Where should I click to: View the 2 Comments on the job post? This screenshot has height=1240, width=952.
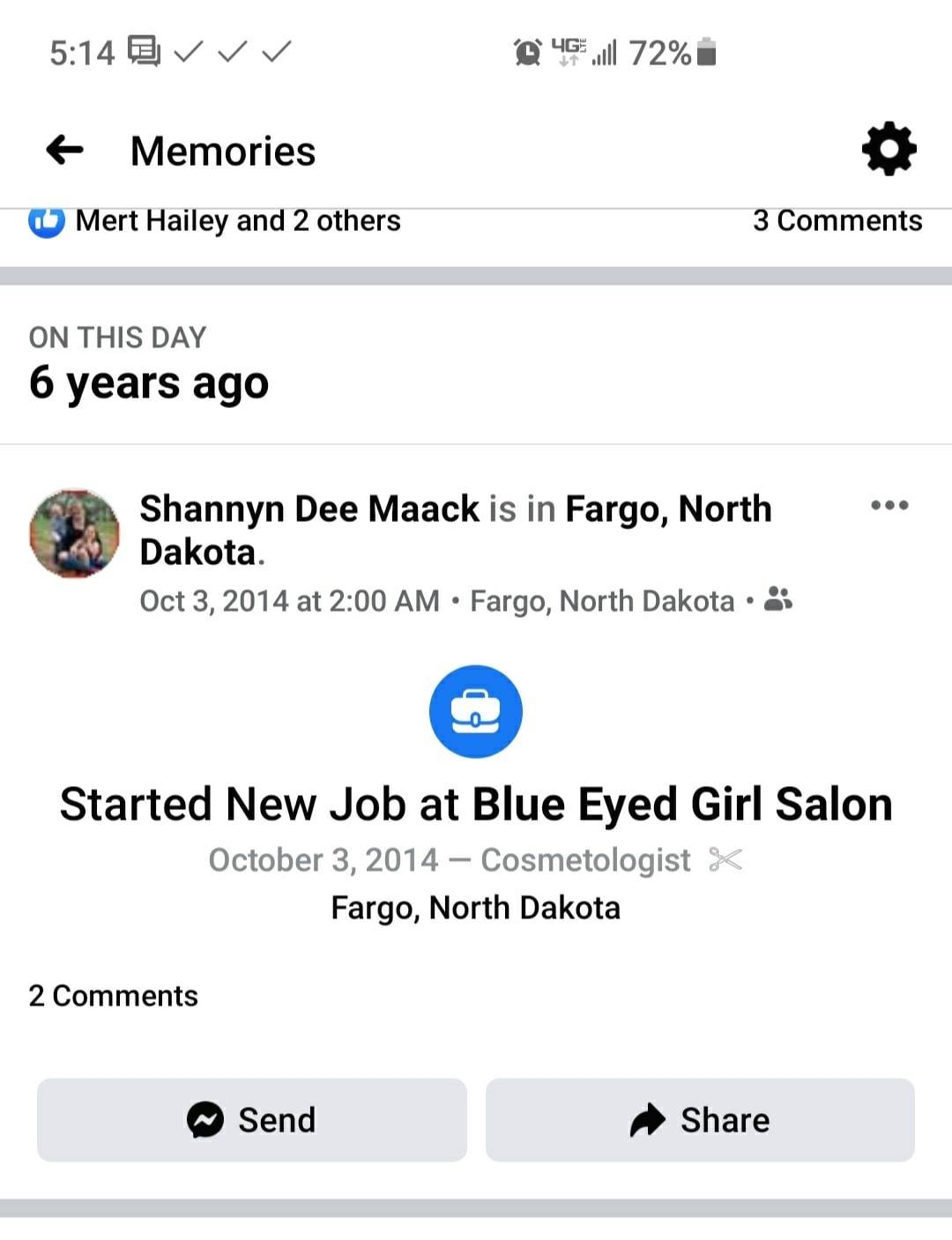click(x=114, y=996)
